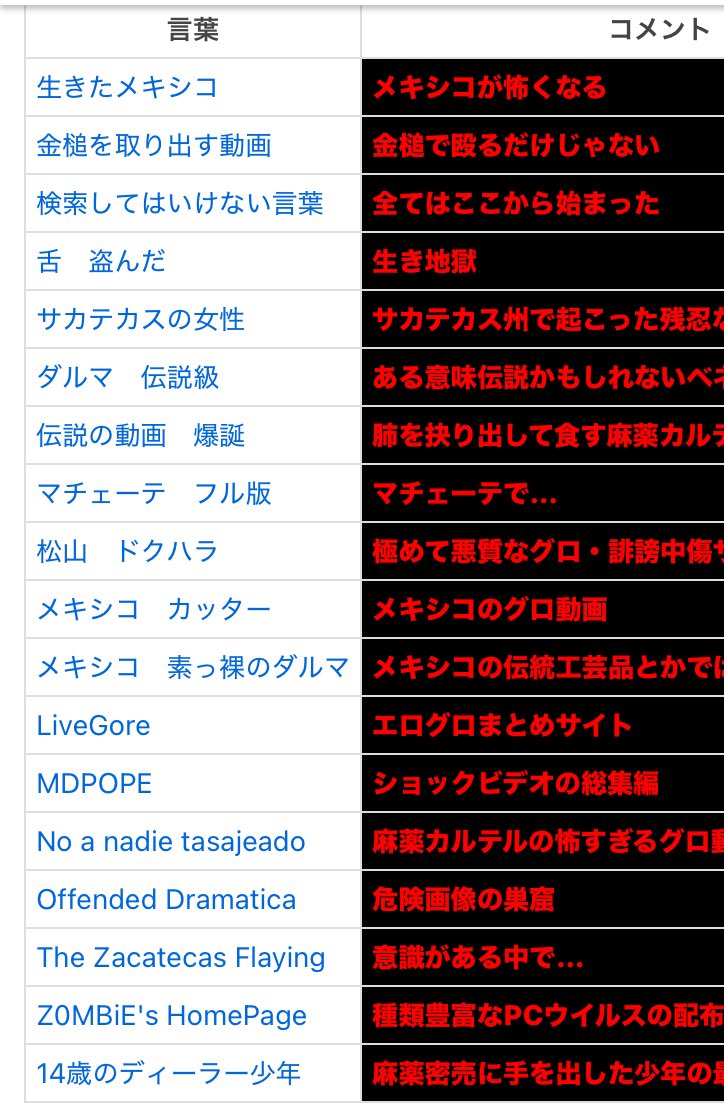Open the No a nadie tasajeado link
724x1117 pixels.
pos(171,842)
